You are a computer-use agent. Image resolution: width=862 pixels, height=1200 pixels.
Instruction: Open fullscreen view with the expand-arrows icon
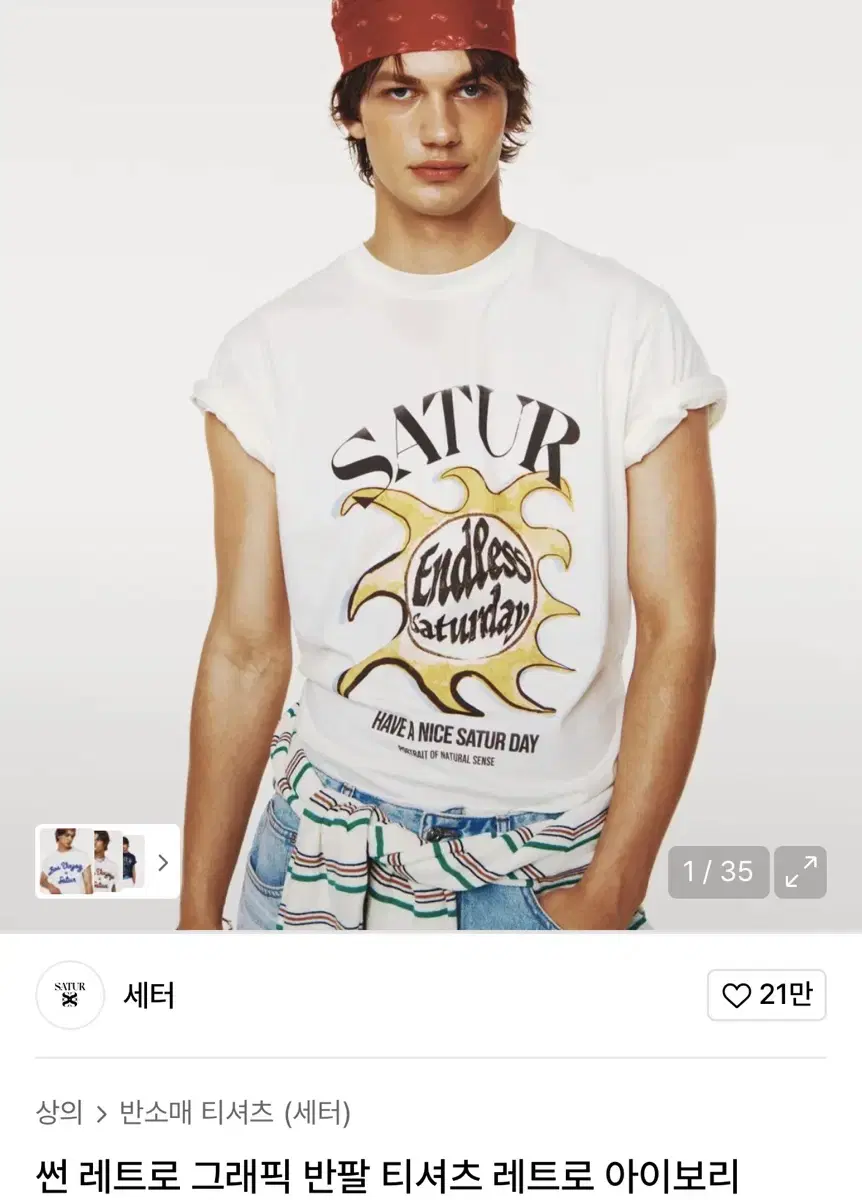click(799, 872)
